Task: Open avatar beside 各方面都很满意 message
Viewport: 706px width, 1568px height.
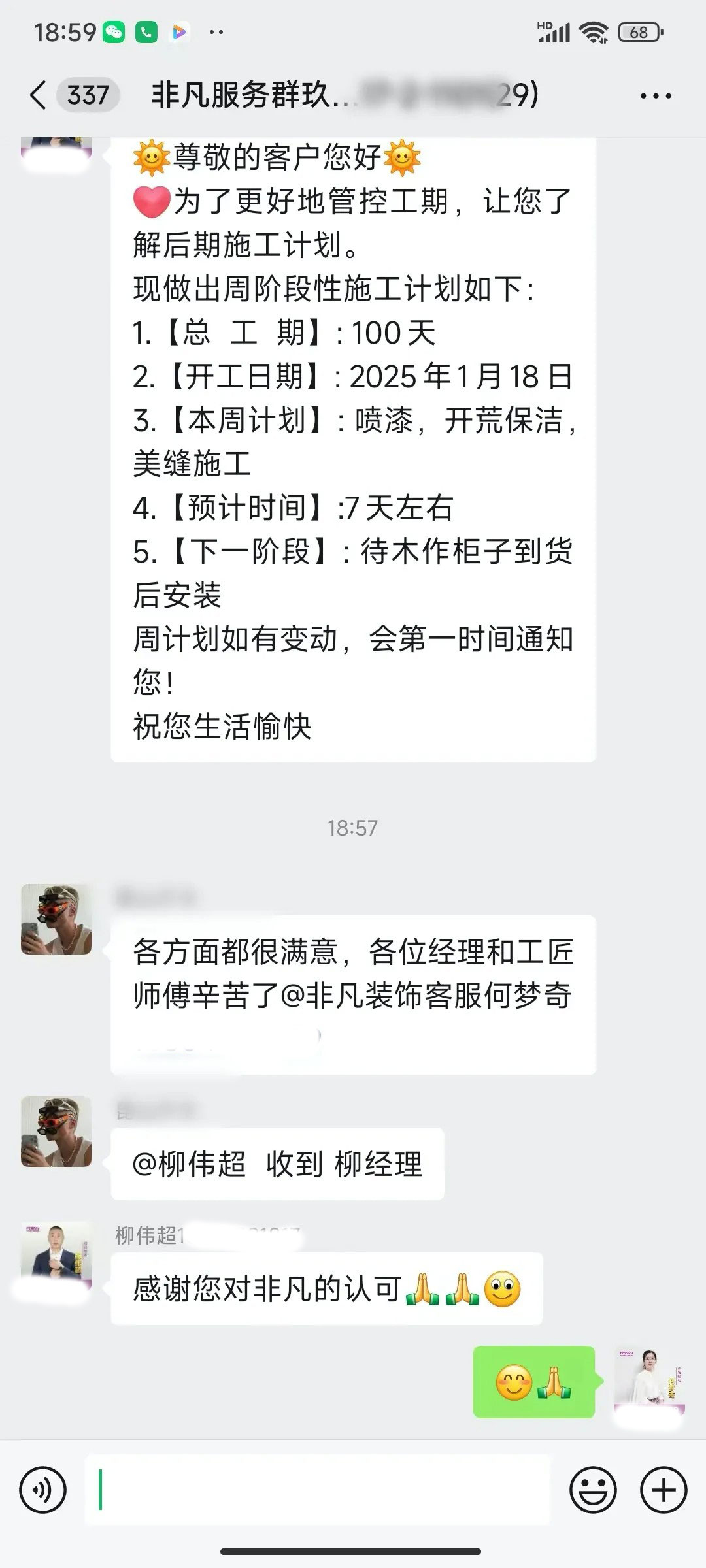Action: tap(56, 919)
